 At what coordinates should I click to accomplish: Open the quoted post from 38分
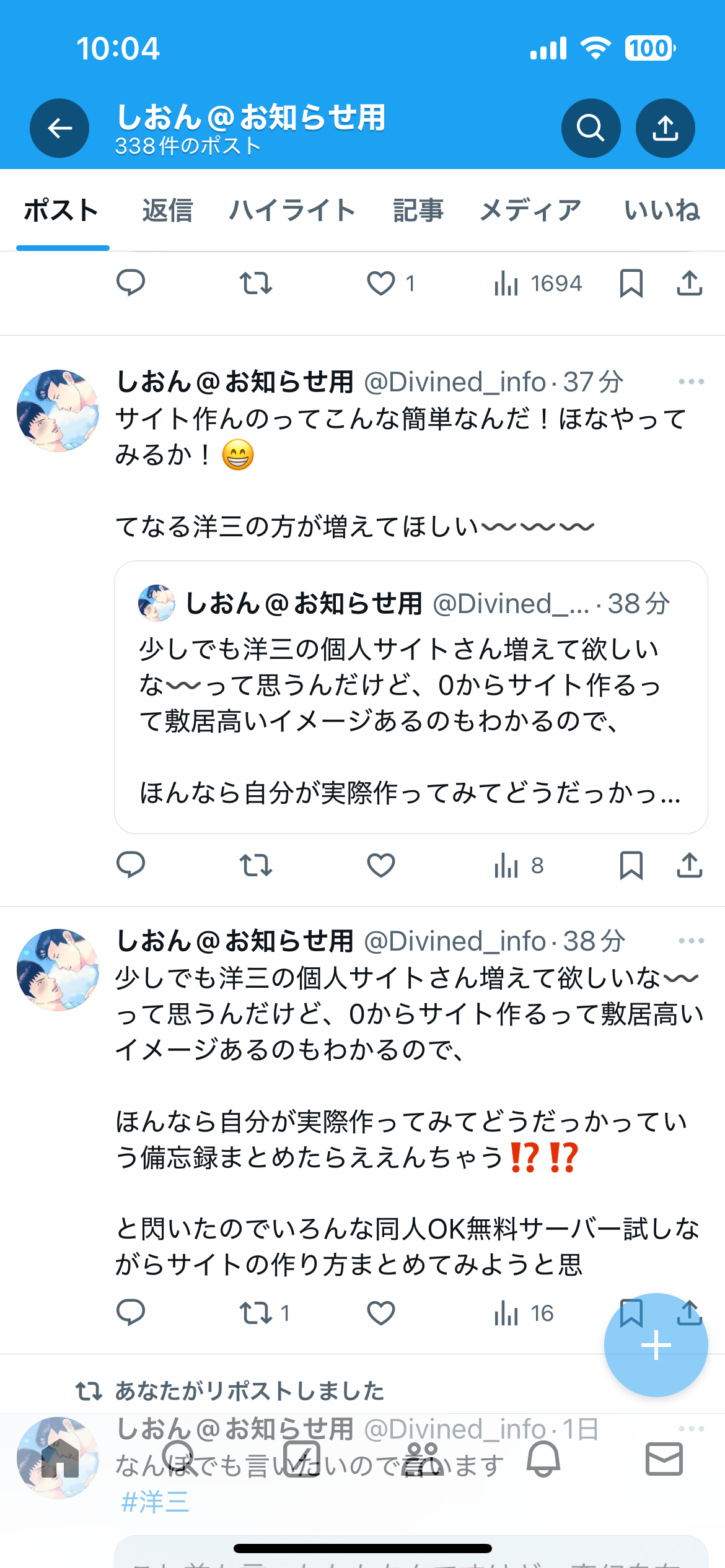coord(410,697)
